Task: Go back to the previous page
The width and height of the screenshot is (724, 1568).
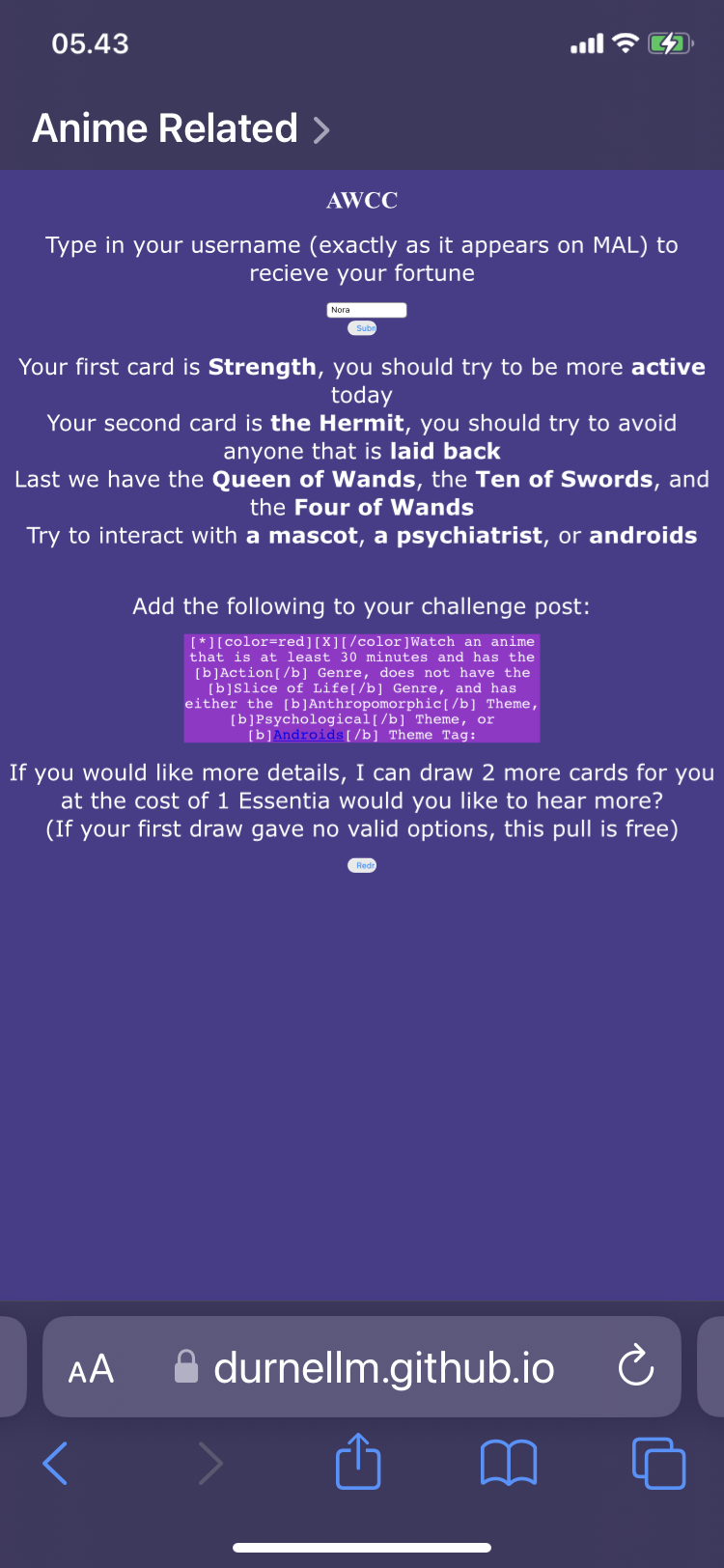Action: 55,1463
